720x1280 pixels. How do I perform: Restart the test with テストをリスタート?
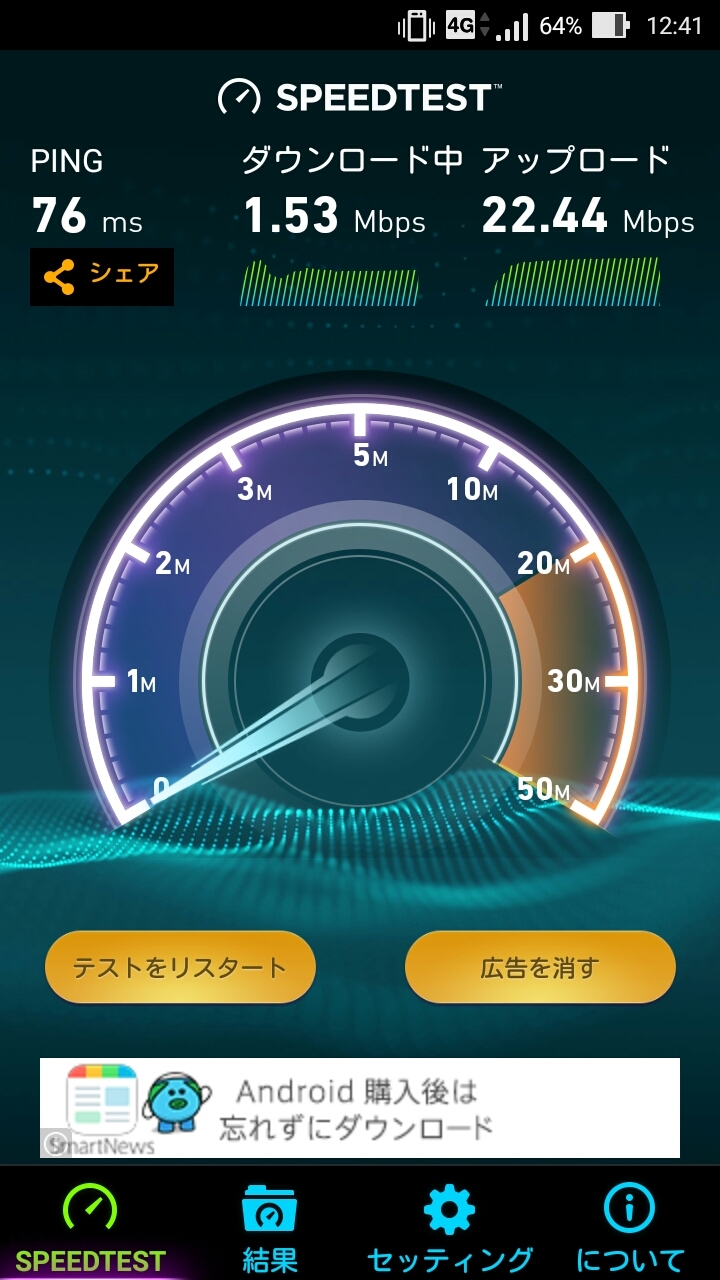point(180,967)
